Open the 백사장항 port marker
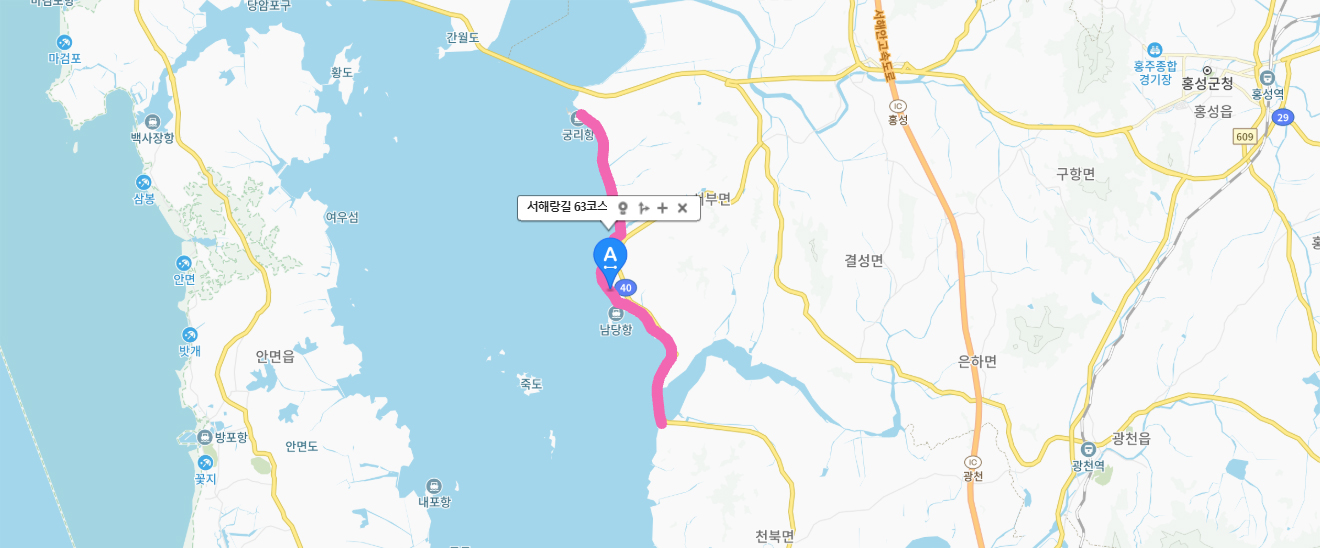Image resolution: width=1320 pixels, height=548 pixels. (151, 121)
